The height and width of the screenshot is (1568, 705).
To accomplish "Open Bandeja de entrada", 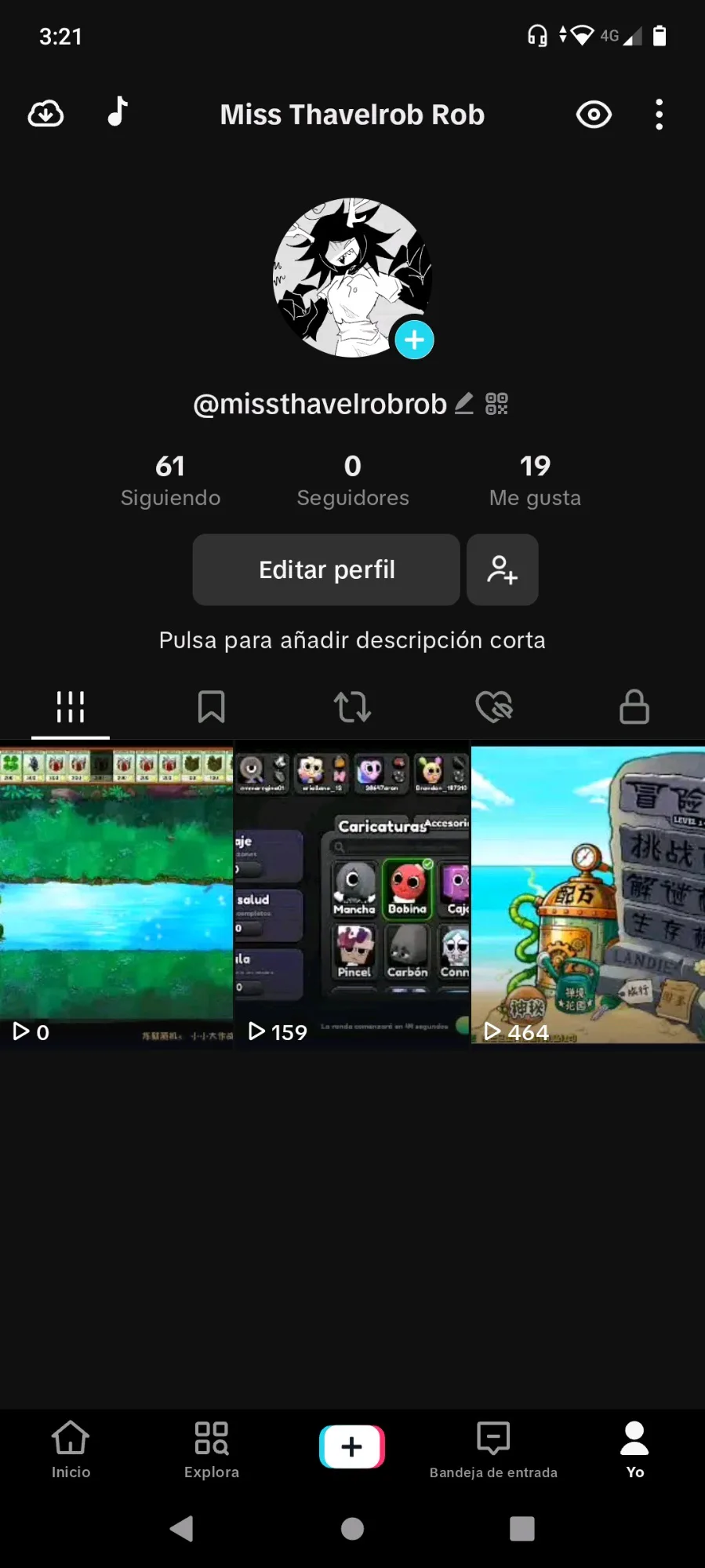I will (x=493, y=1449).
